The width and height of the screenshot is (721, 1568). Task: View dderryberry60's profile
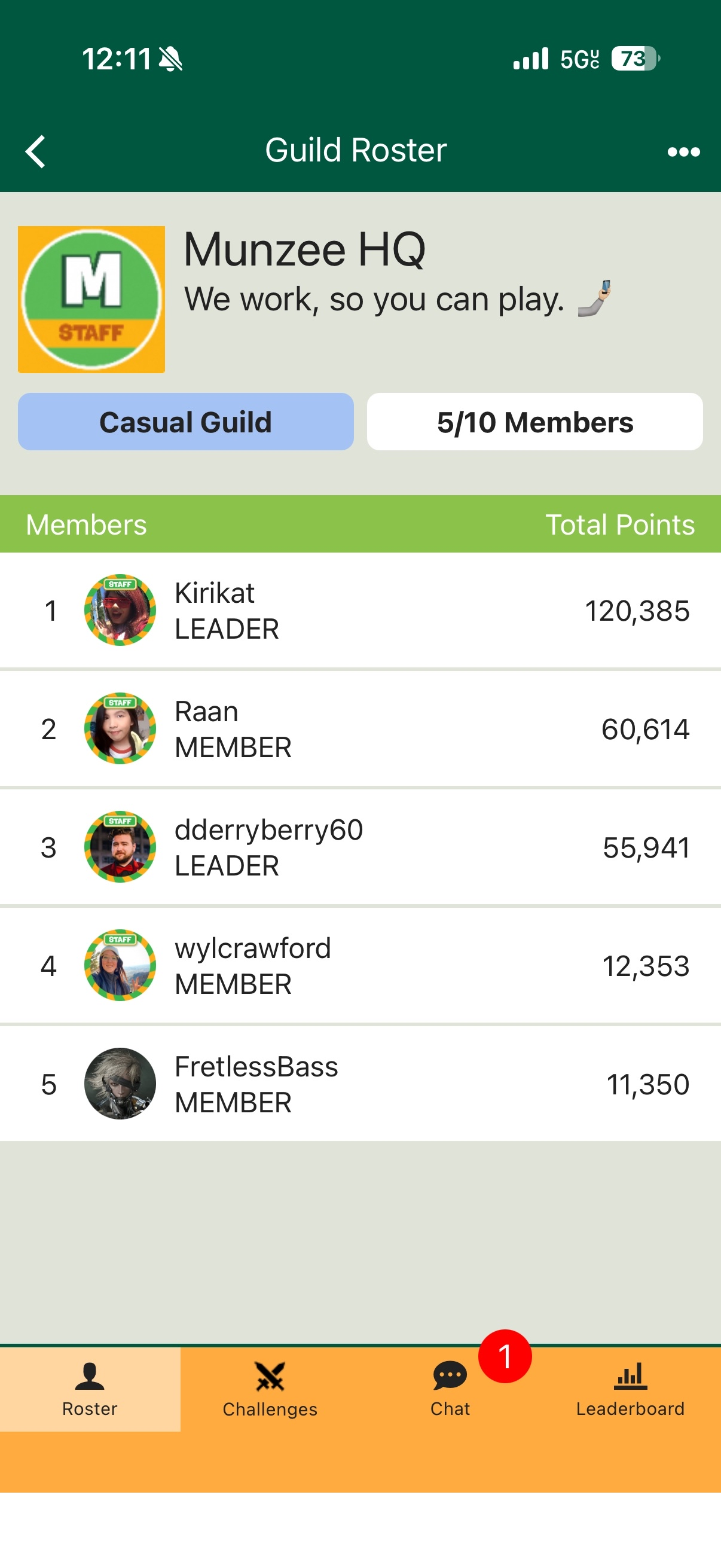point(360,847)
